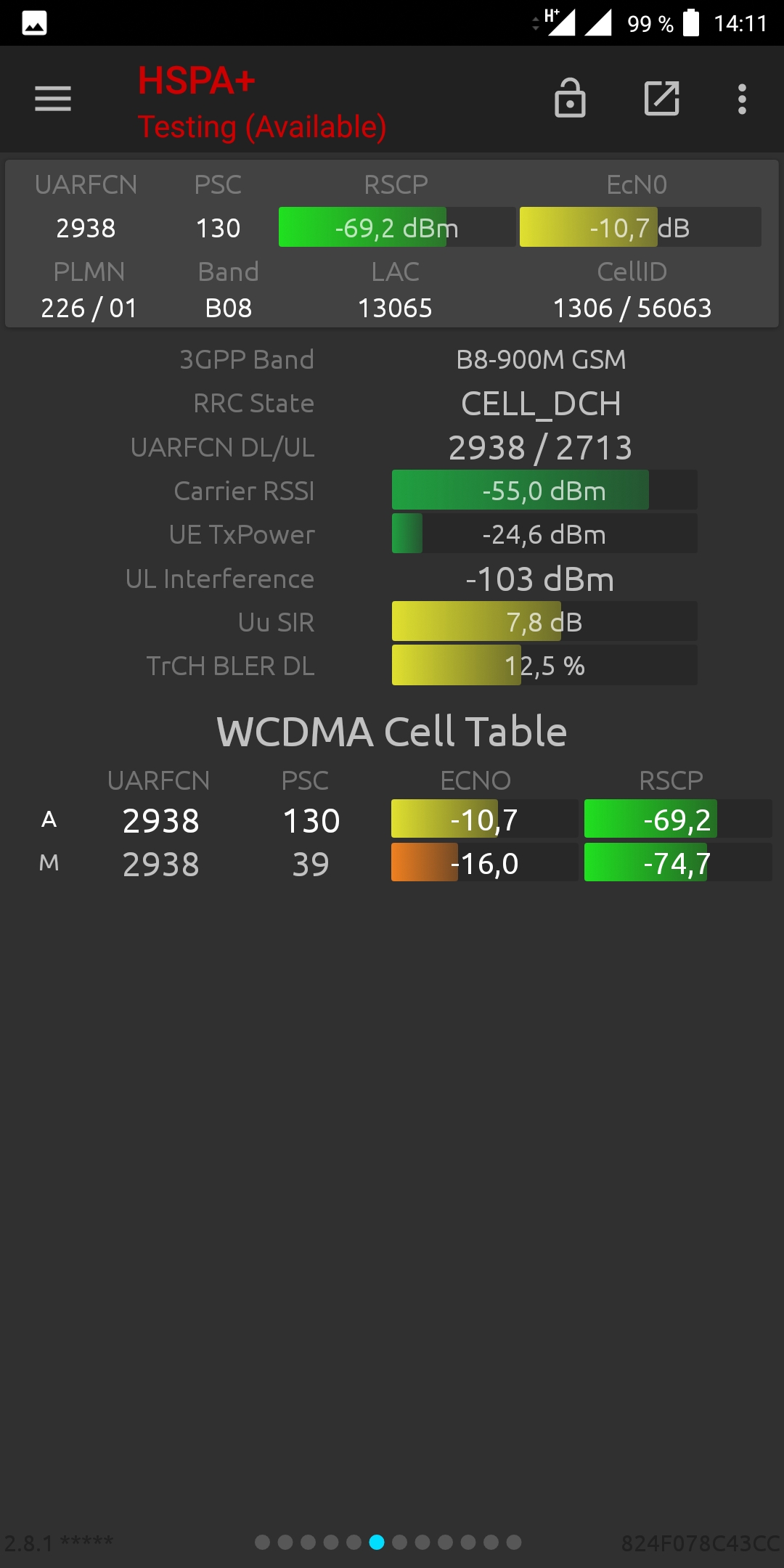Screen dimensions: 784x1568
Task: Open the hamburger navigation drawer
Action: point(53,99)
